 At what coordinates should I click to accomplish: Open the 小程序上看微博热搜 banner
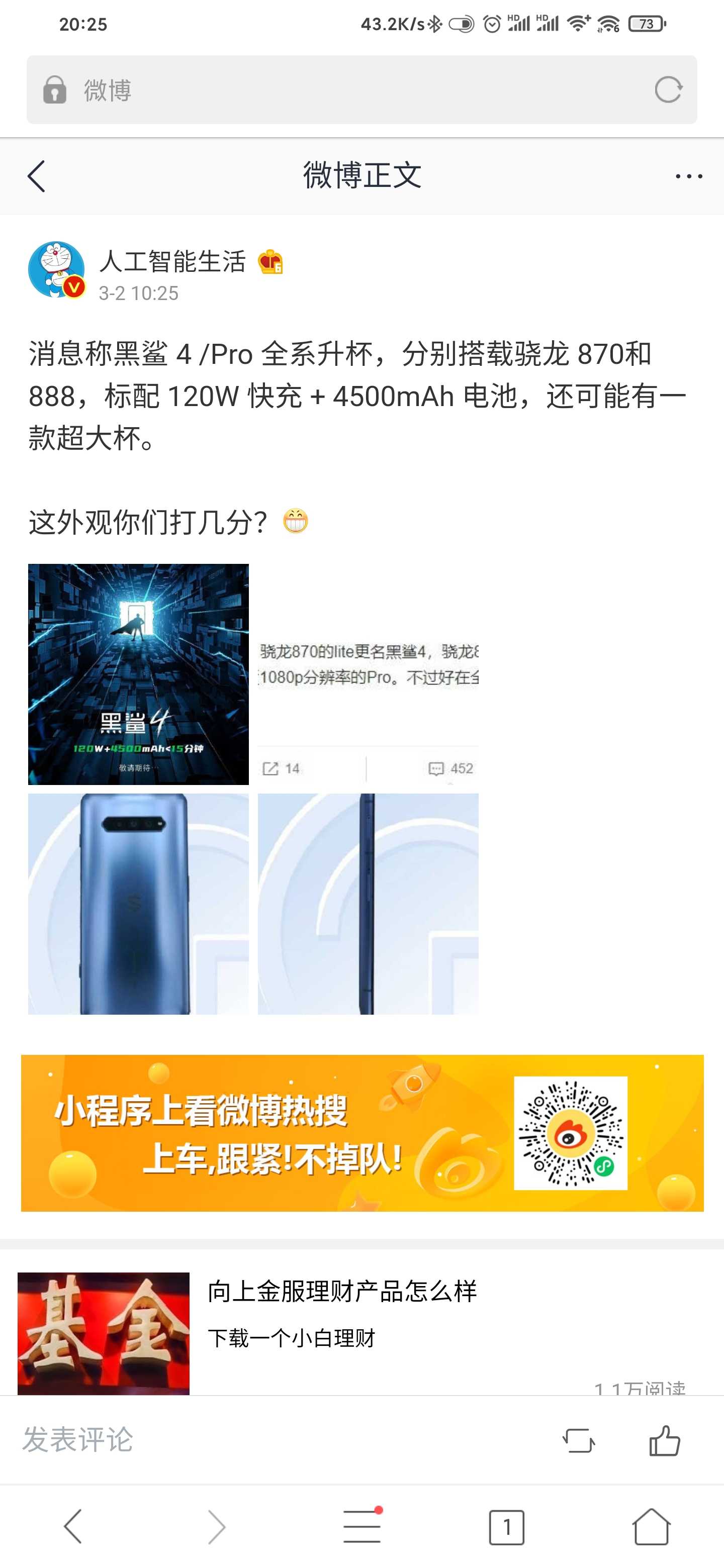pos(363,1133)
